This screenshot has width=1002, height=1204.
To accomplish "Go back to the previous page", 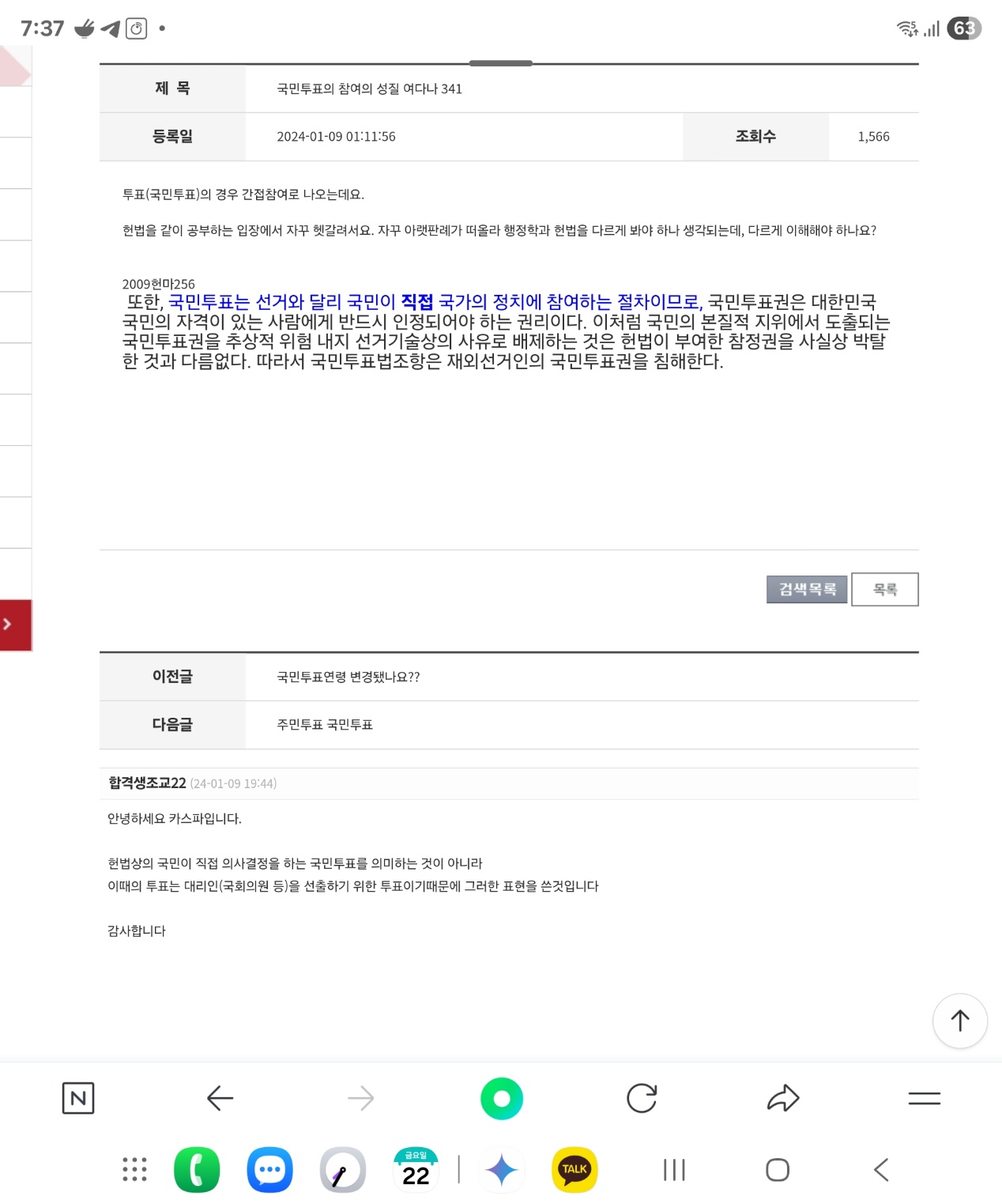I will 220,1098.
